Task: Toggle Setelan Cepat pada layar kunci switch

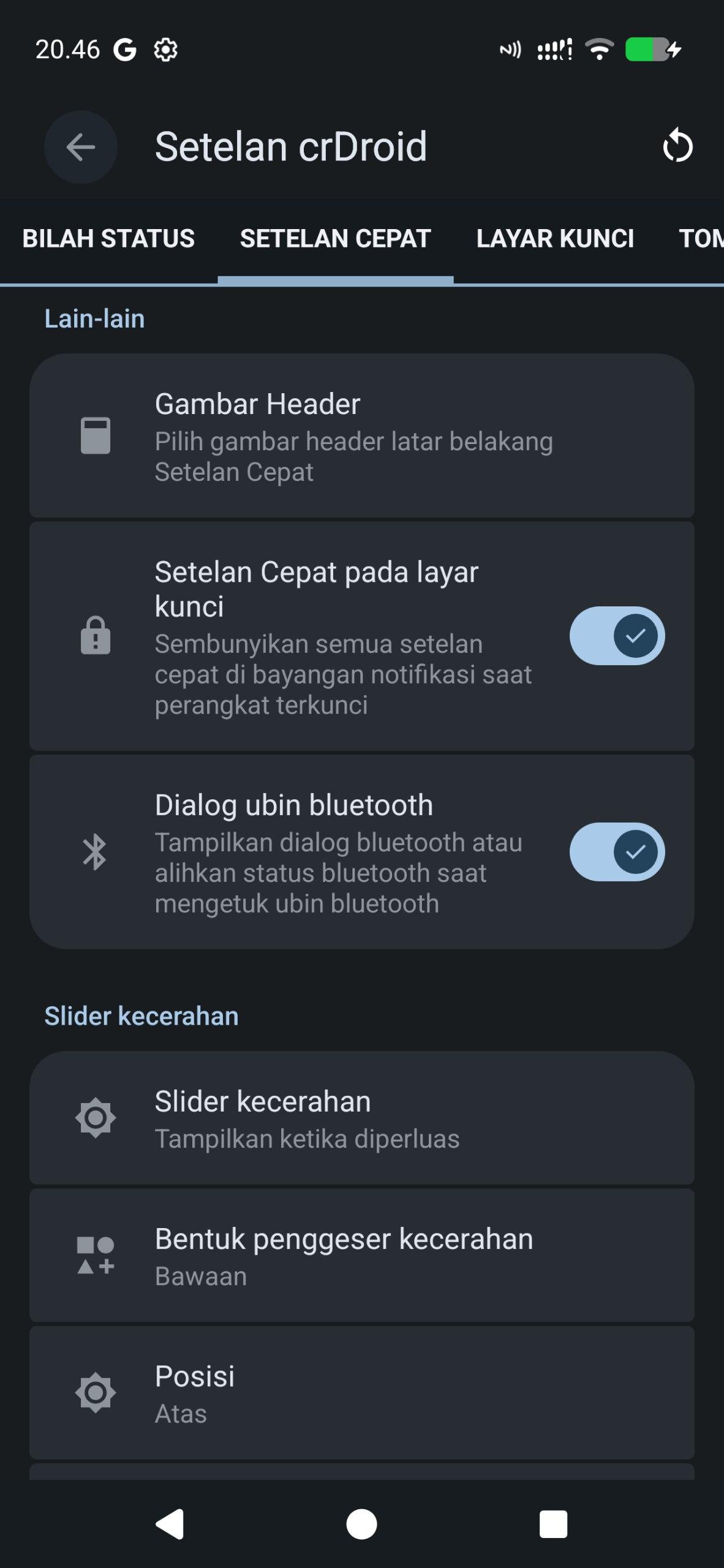Action: pos(617,636)
